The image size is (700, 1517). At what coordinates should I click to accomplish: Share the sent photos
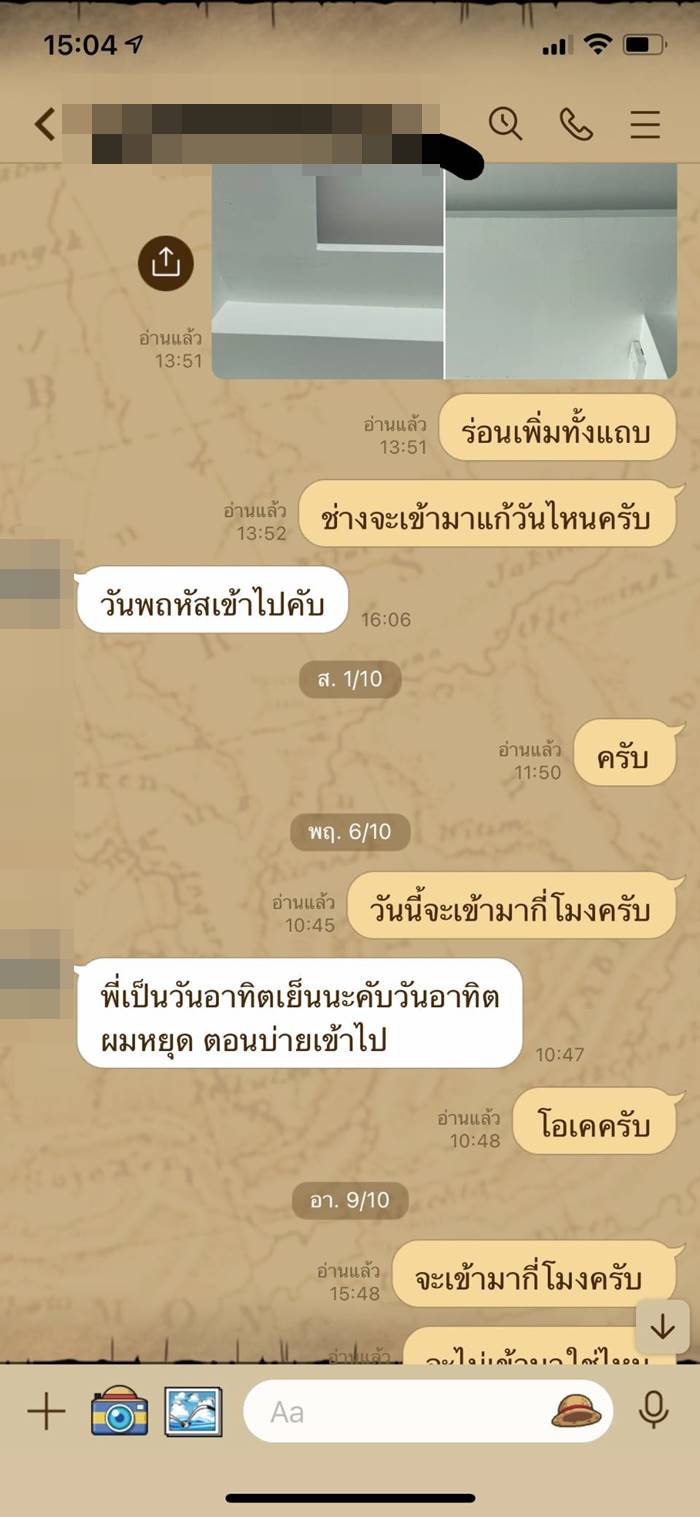[x=165, y=263]
